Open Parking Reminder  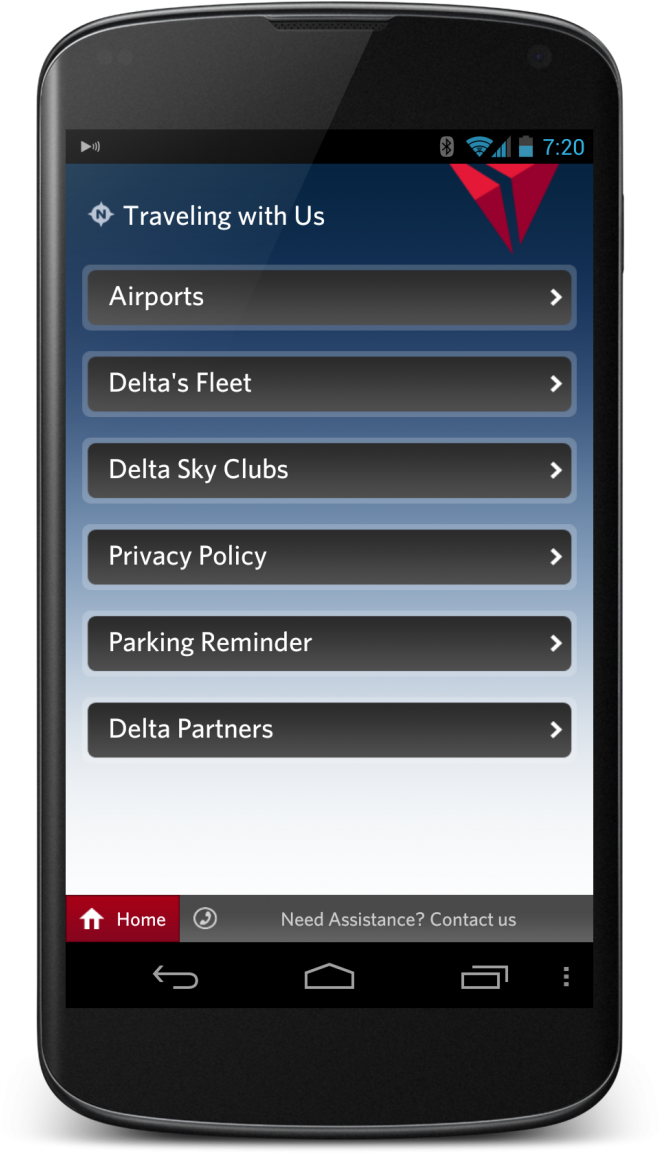(329, 643)
